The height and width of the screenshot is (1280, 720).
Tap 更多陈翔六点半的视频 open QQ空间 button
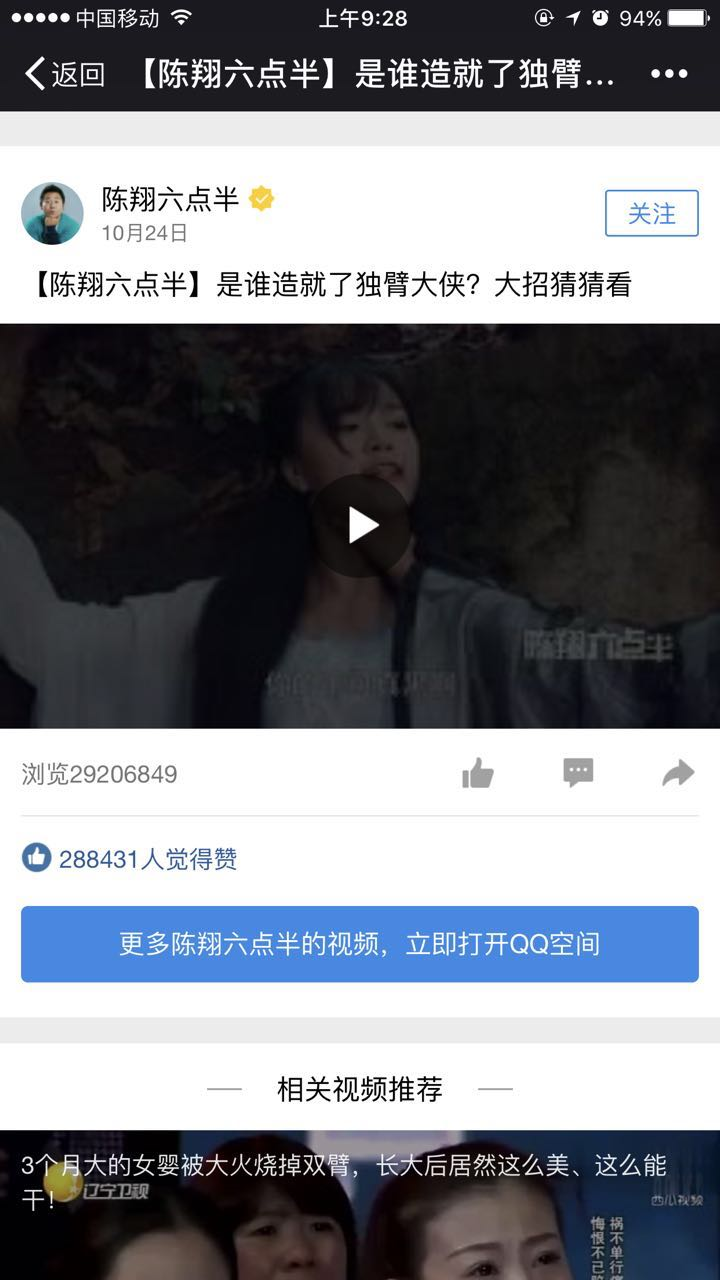pos(360,944)
